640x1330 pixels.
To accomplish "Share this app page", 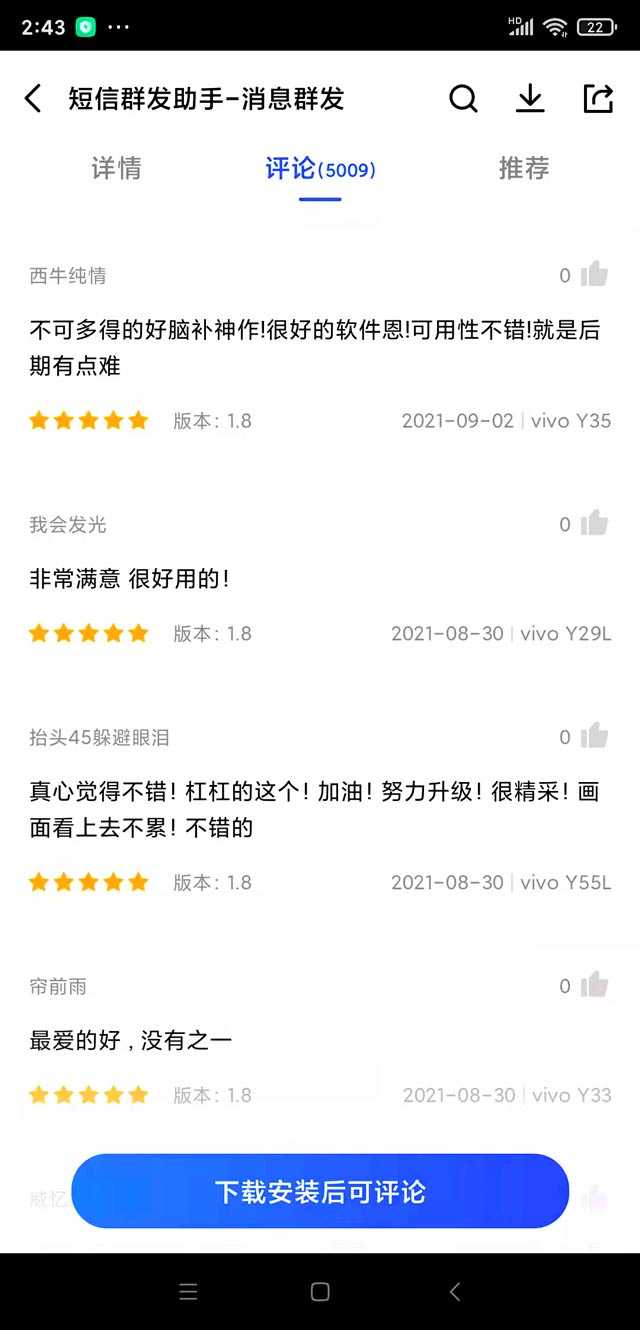I will (x=597, y=99).
